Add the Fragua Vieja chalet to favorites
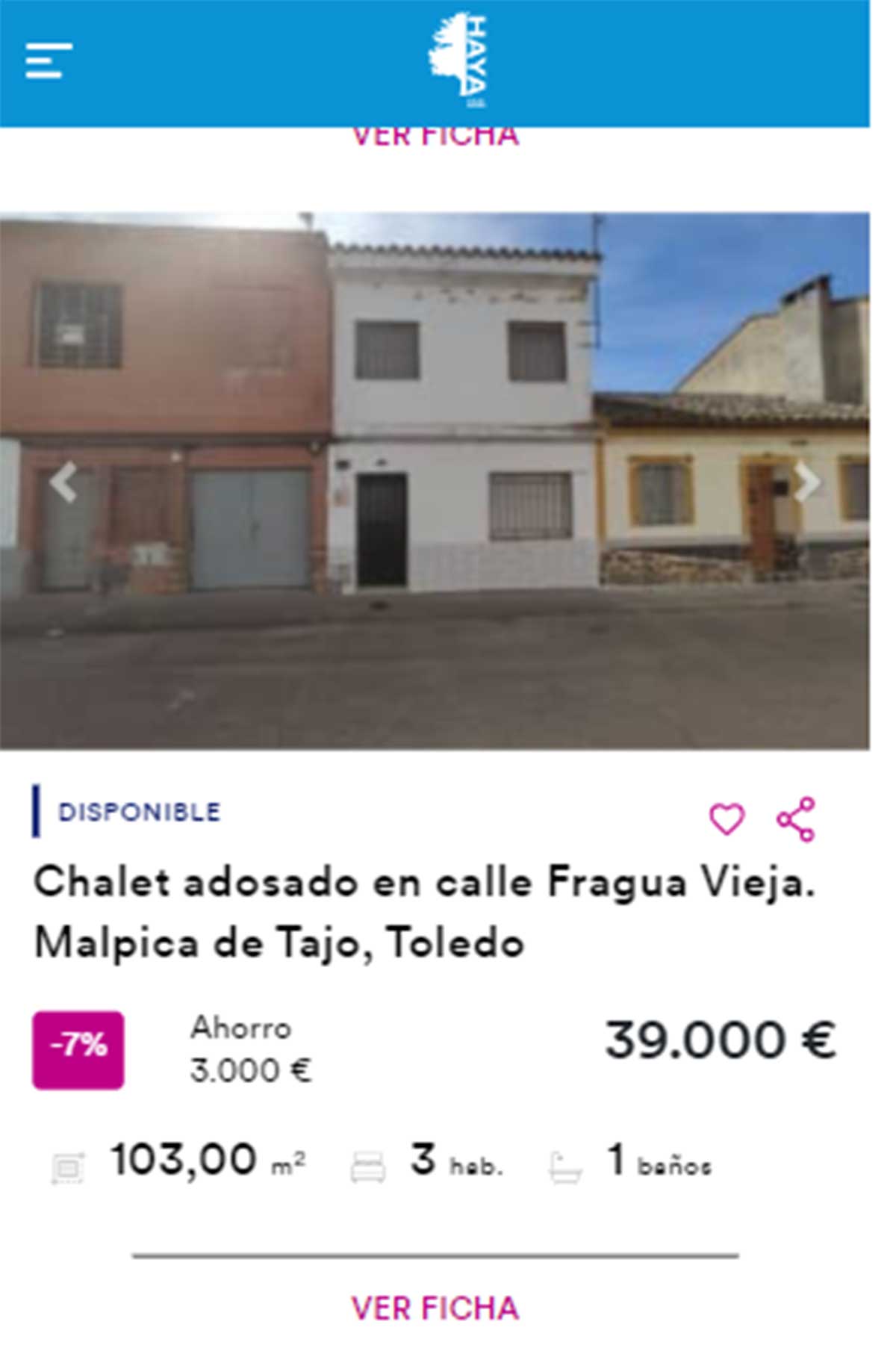This screenshot has width=896, height=1363. [726, 819]
